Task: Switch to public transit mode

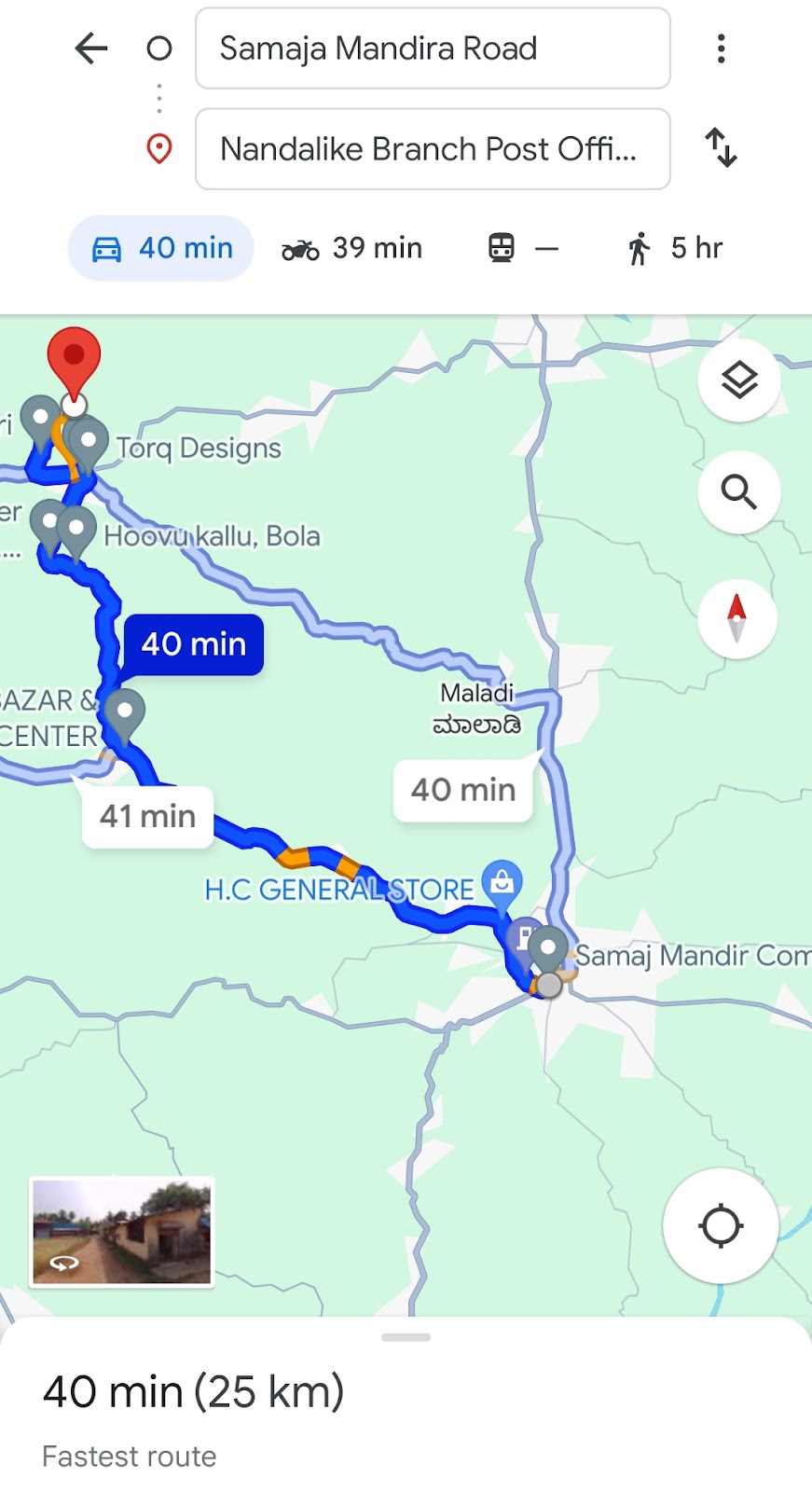Action: click(523, 248)
